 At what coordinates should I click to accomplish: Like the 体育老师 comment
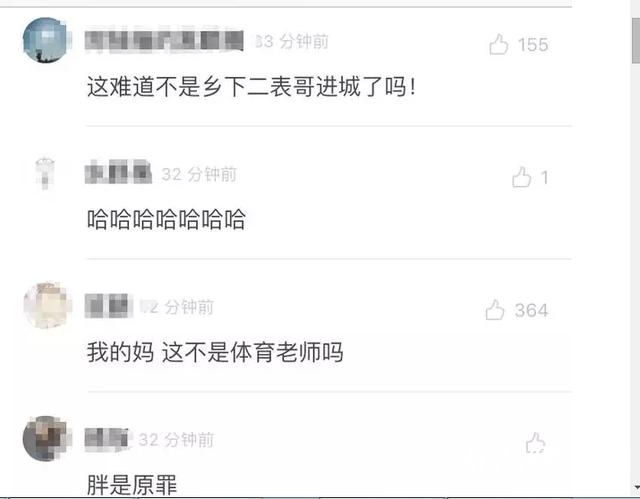tap(496, 311)
